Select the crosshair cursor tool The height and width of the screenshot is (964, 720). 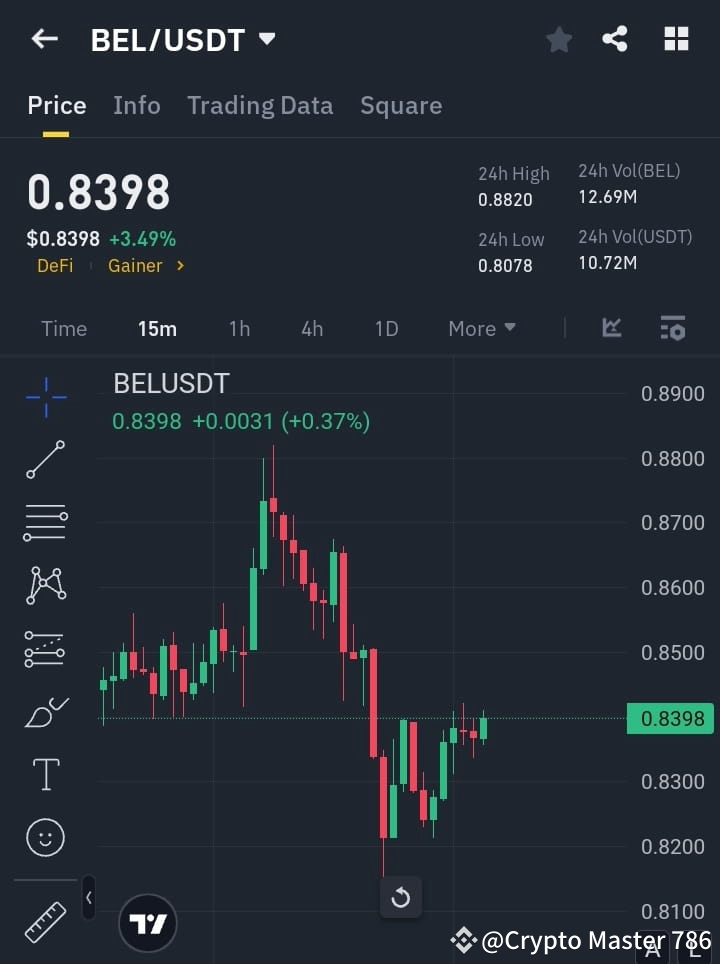[x=44, y=398]
